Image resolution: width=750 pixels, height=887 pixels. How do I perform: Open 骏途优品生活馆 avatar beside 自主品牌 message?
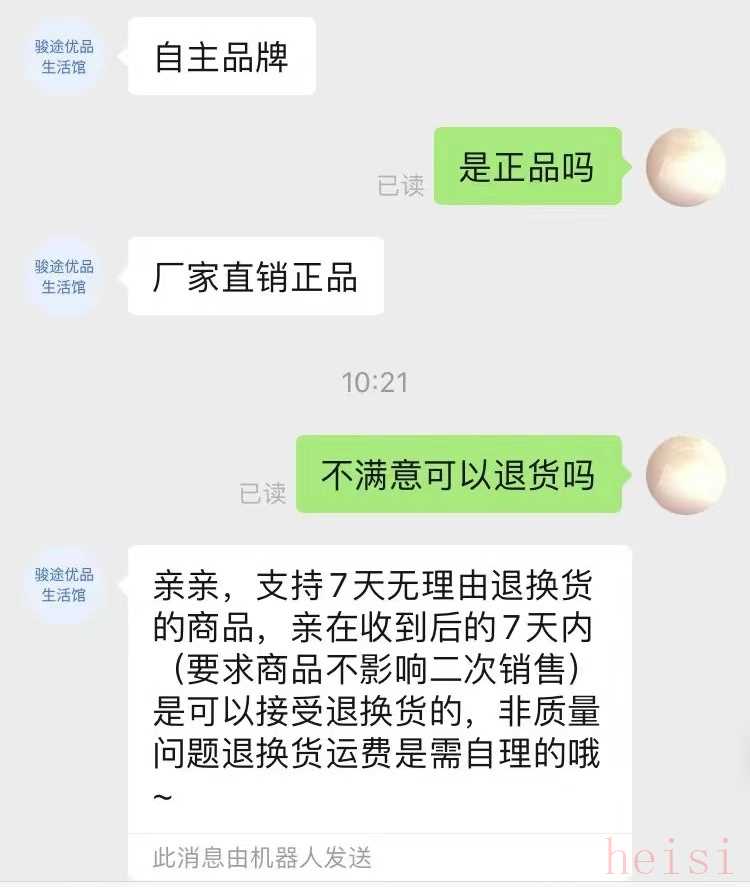pos(64,56)
